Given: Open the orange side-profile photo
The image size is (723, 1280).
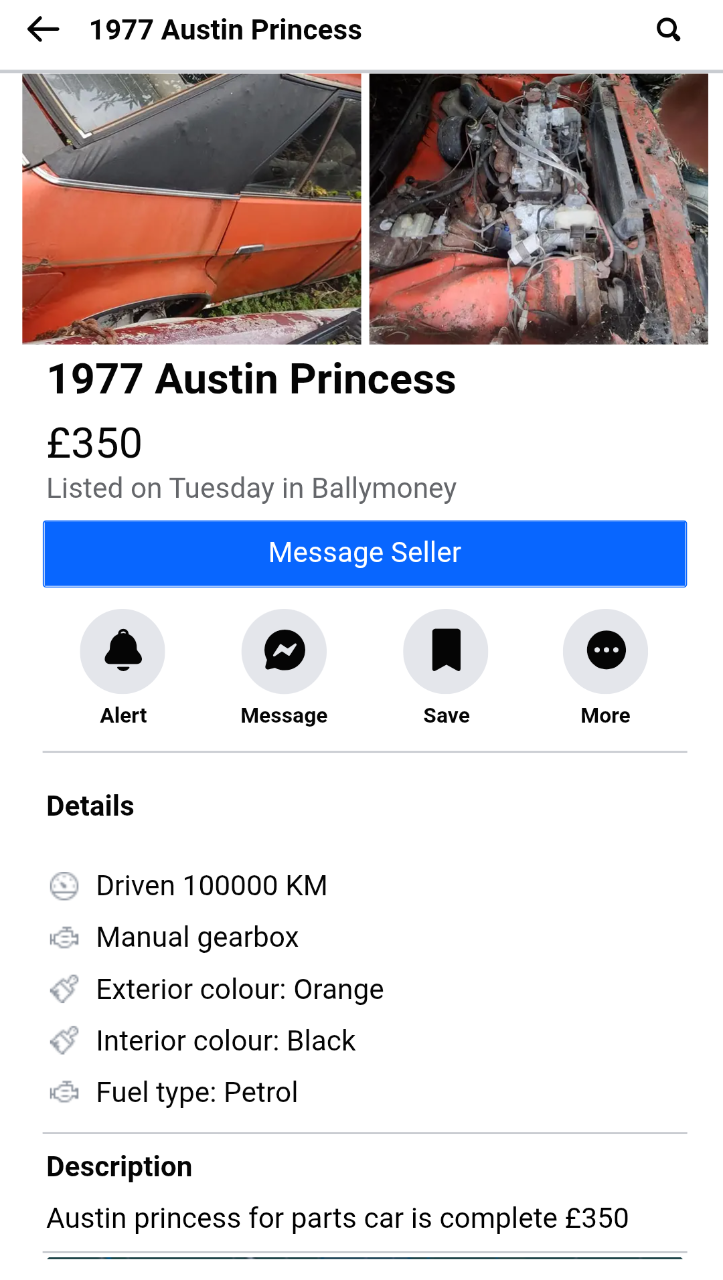Looking at the screenshot, I should 190,207.
